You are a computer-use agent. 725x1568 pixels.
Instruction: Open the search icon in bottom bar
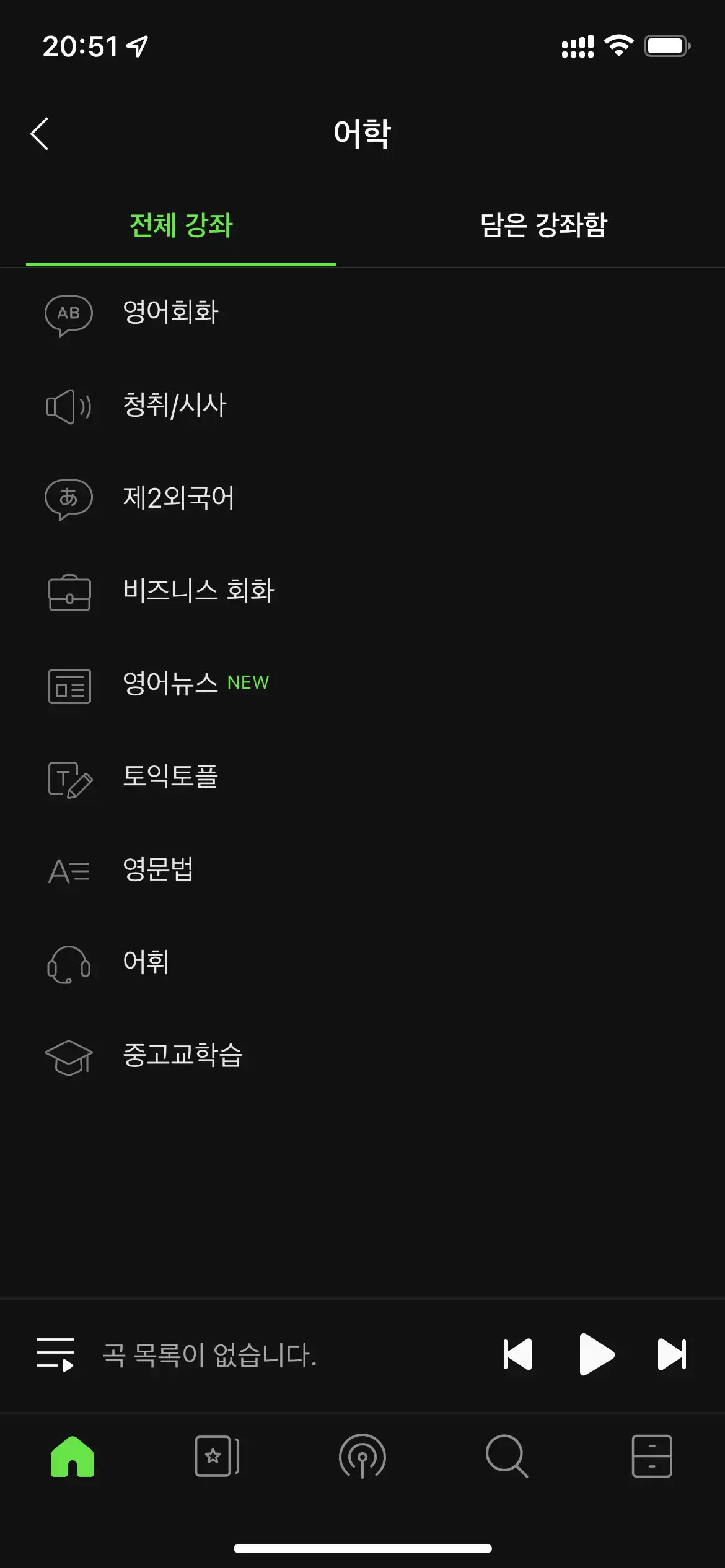point(508,1457)
